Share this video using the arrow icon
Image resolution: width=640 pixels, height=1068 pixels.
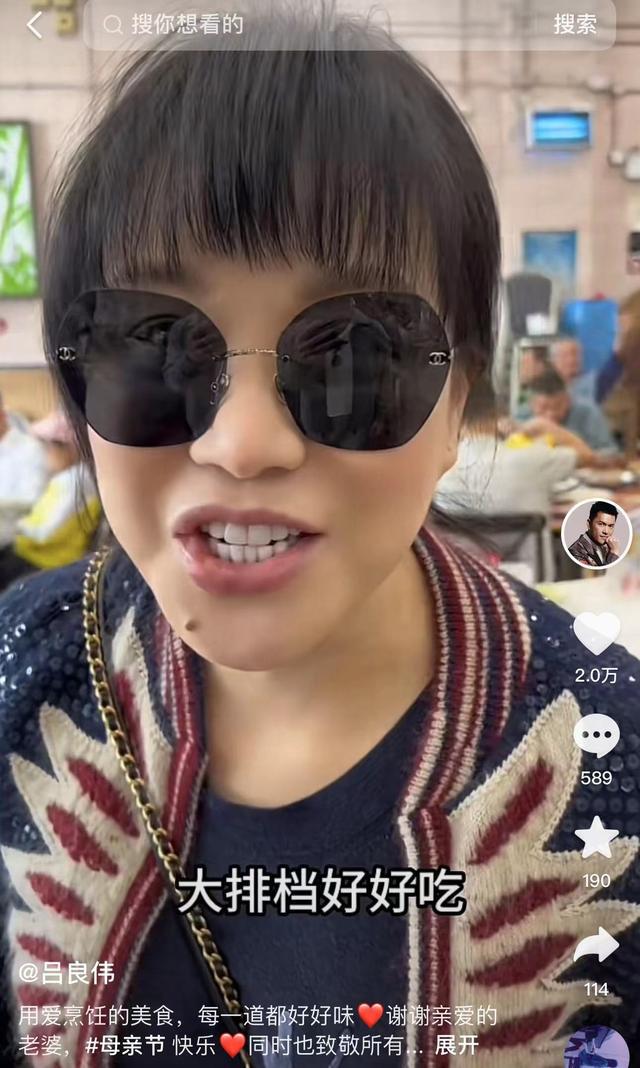coord(596,946)
